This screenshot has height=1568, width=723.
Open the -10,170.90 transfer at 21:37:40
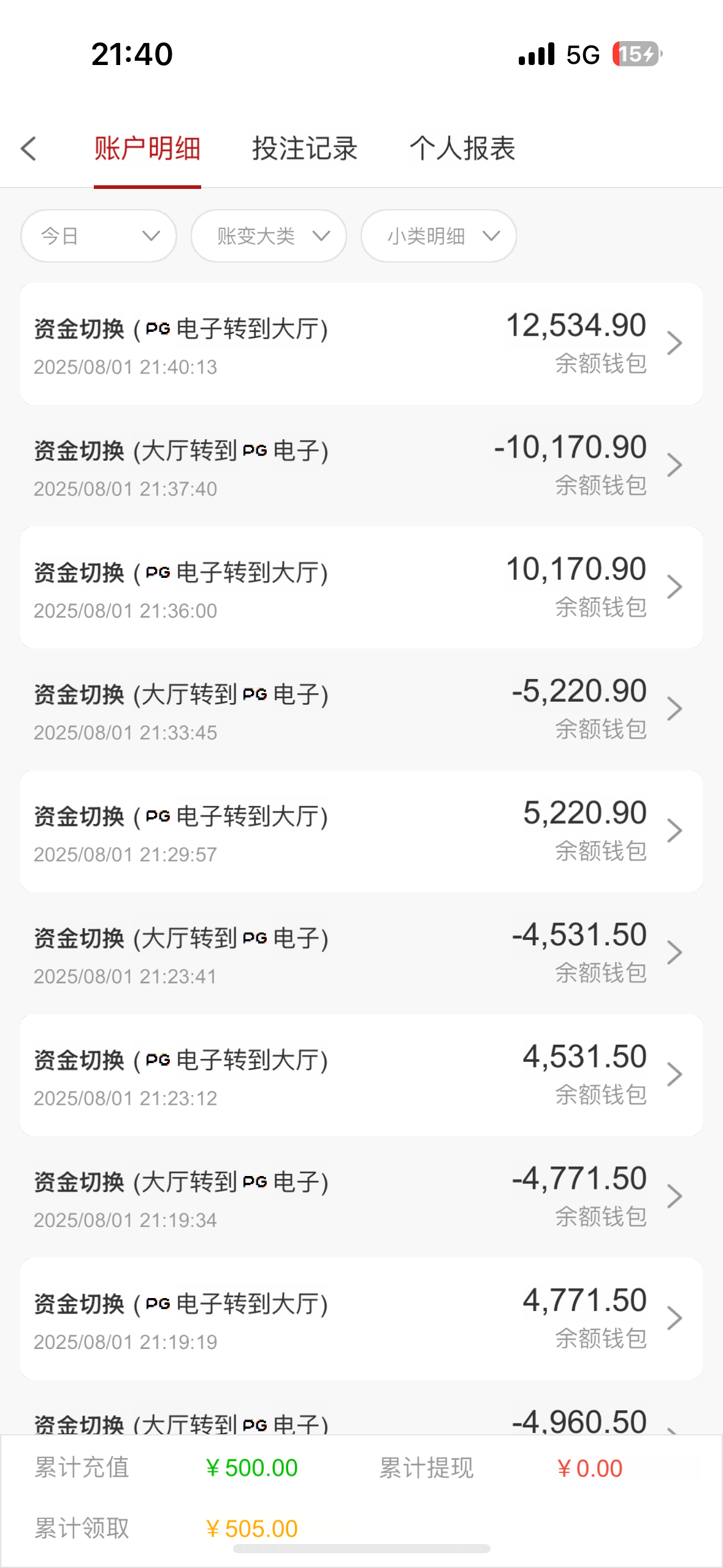click(x=361, y=466)
